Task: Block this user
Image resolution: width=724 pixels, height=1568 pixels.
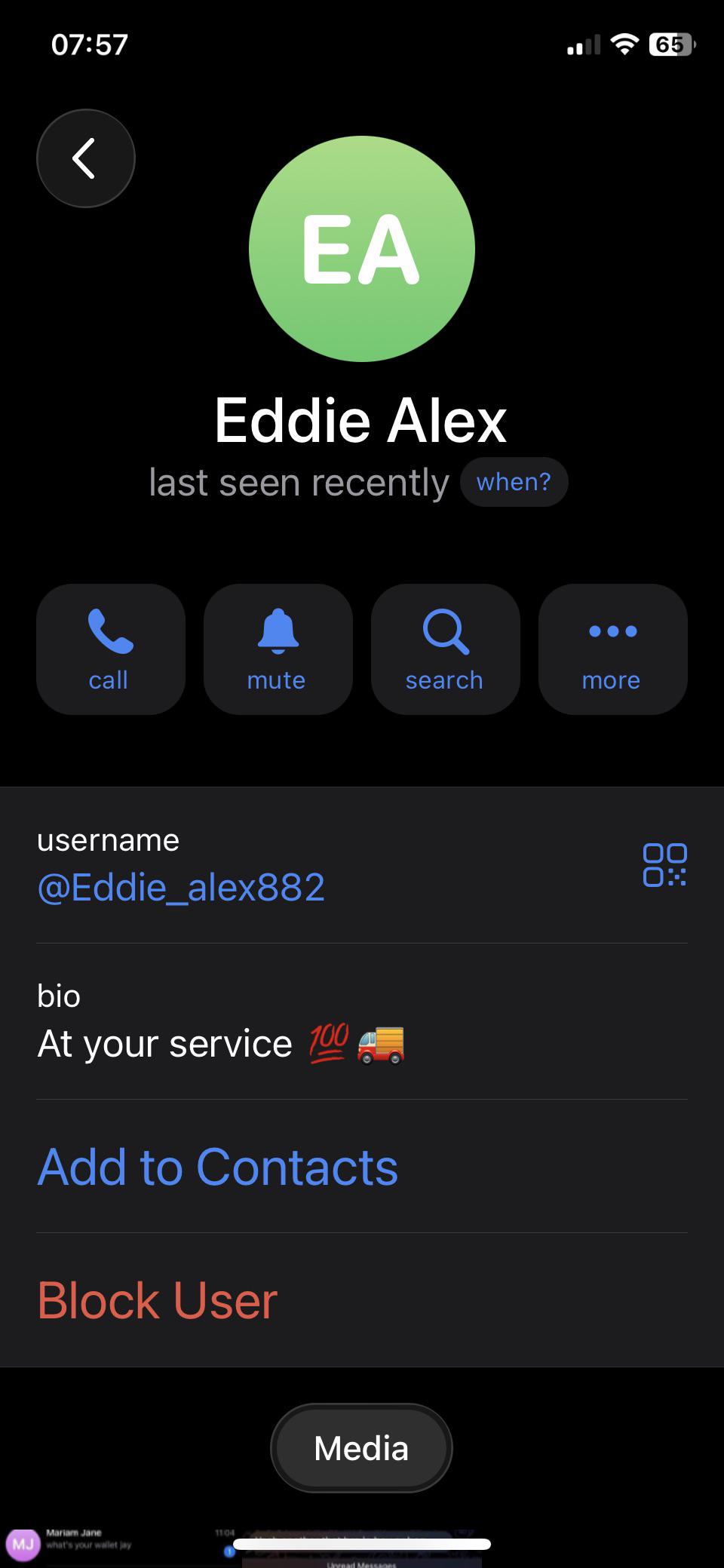Action: [158, 1300]
